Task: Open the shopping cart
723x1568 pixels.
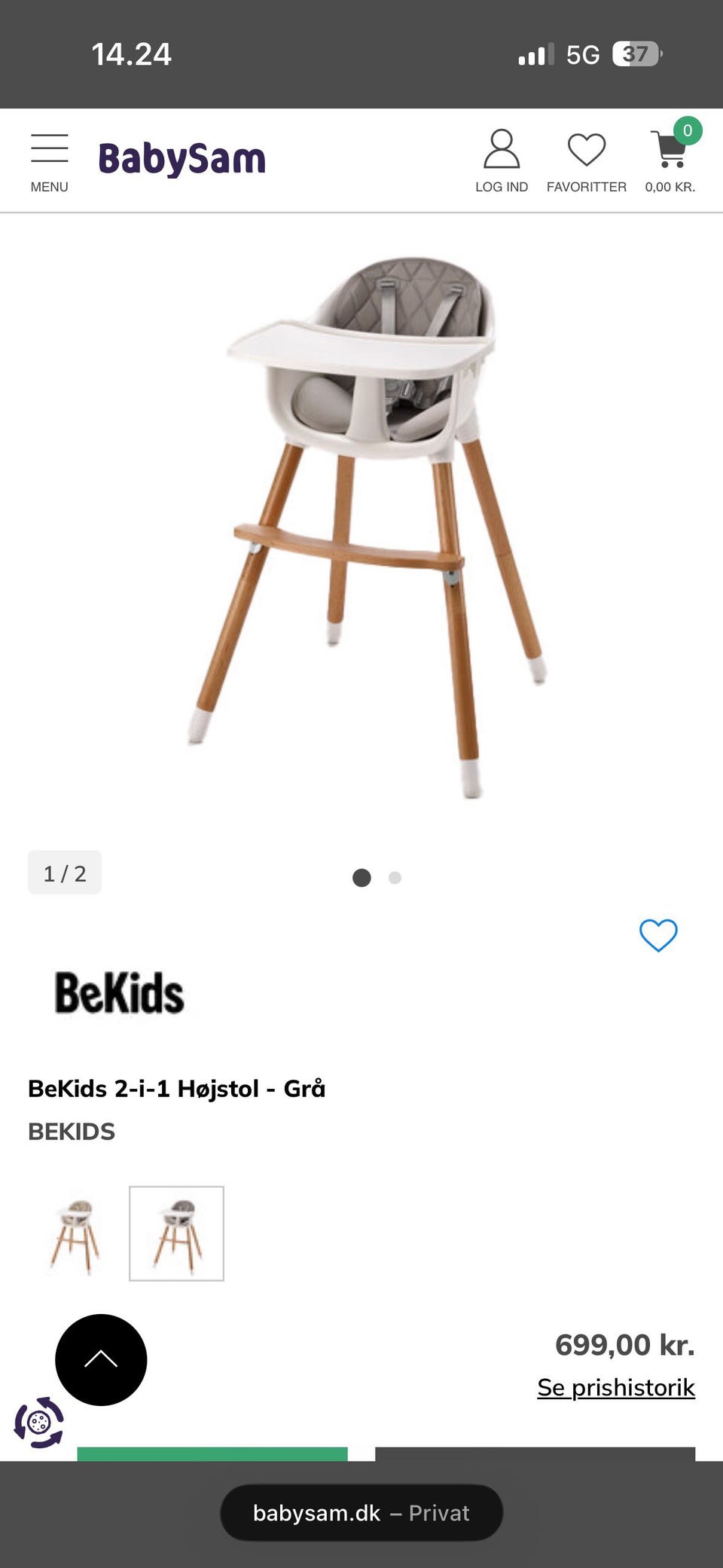Action: (670, 158)
